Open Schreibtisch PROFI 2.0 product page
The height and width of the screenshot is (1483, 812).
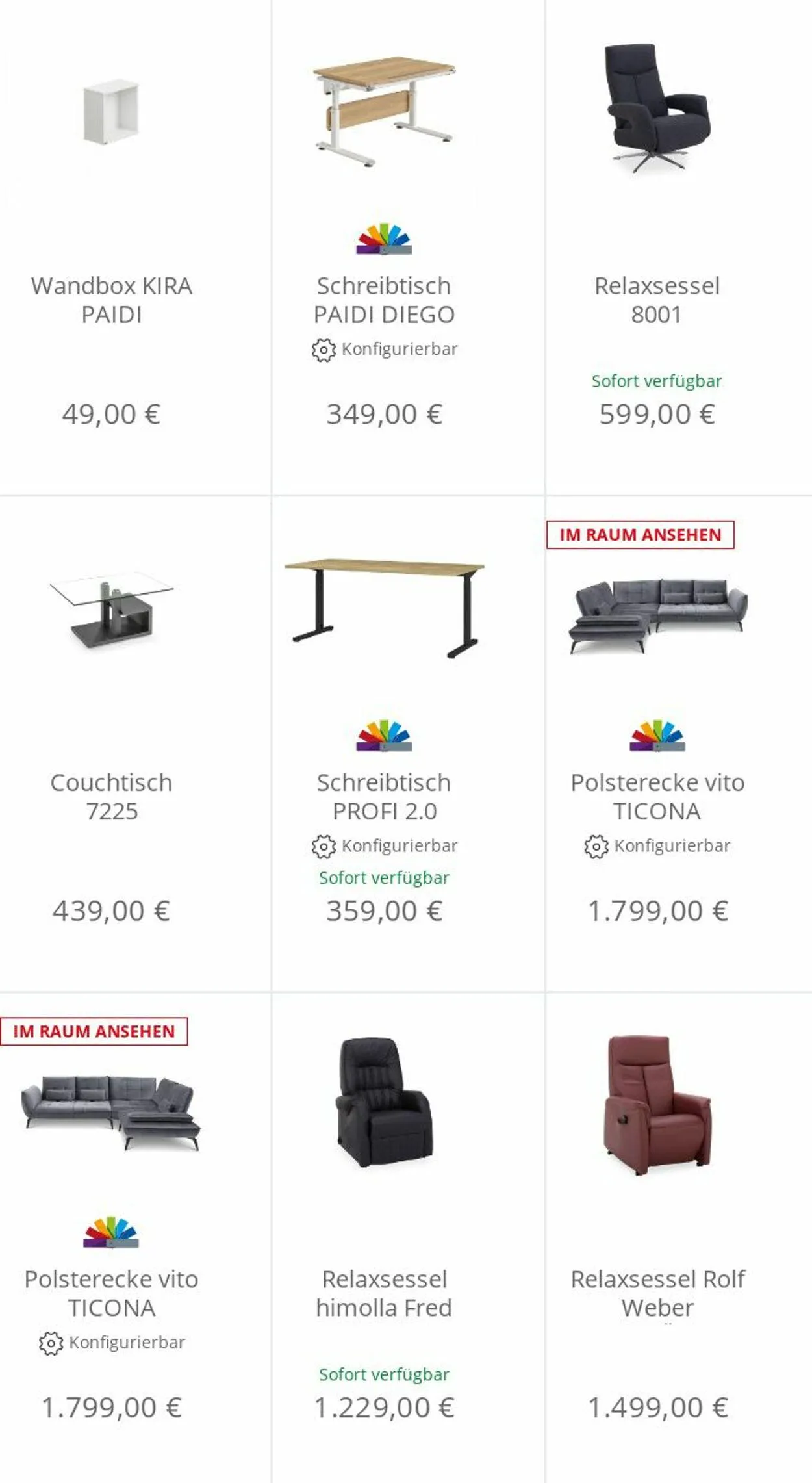point(384,796)
